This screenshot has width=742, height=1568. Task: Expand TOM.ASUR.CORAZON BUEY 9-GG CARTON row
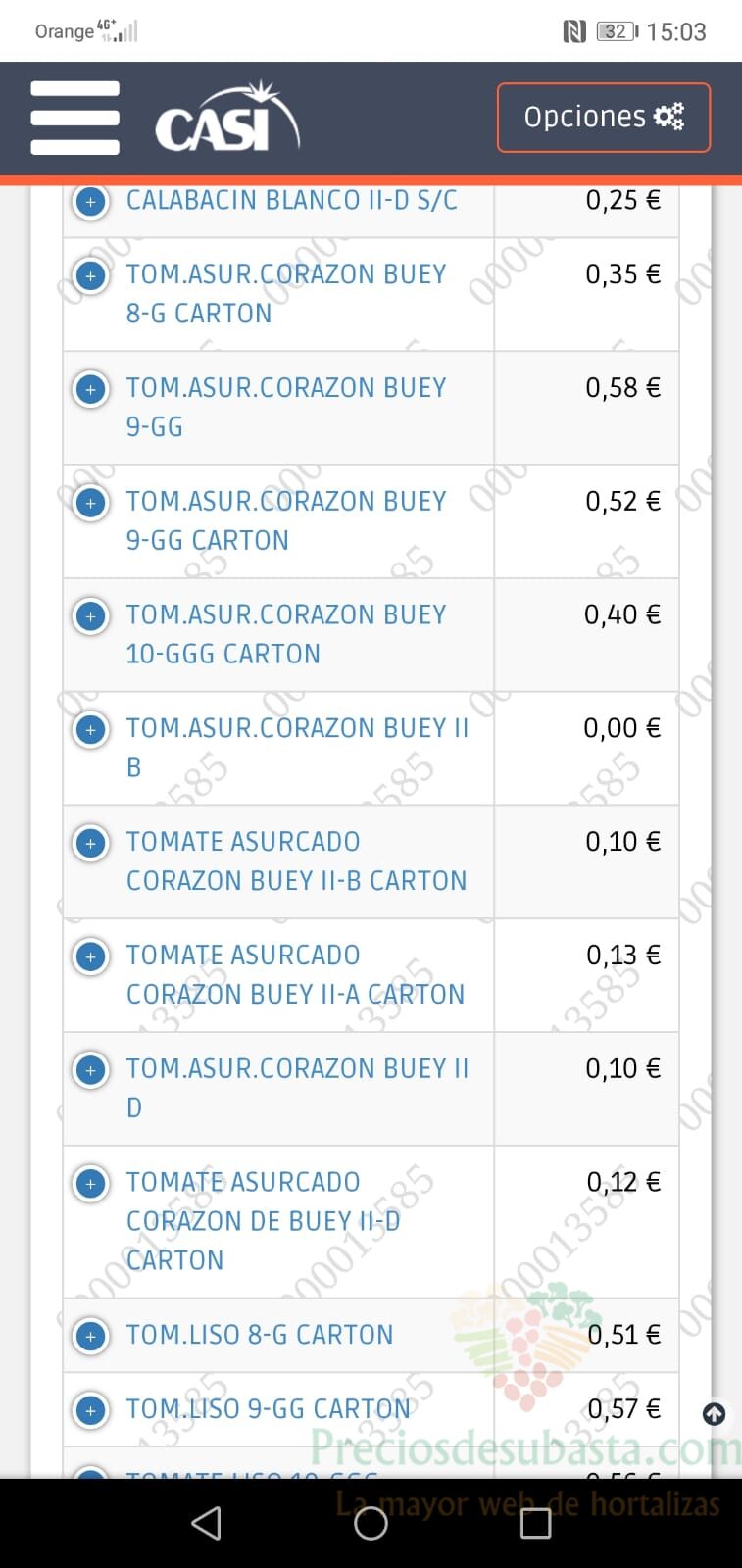(91, 503)
